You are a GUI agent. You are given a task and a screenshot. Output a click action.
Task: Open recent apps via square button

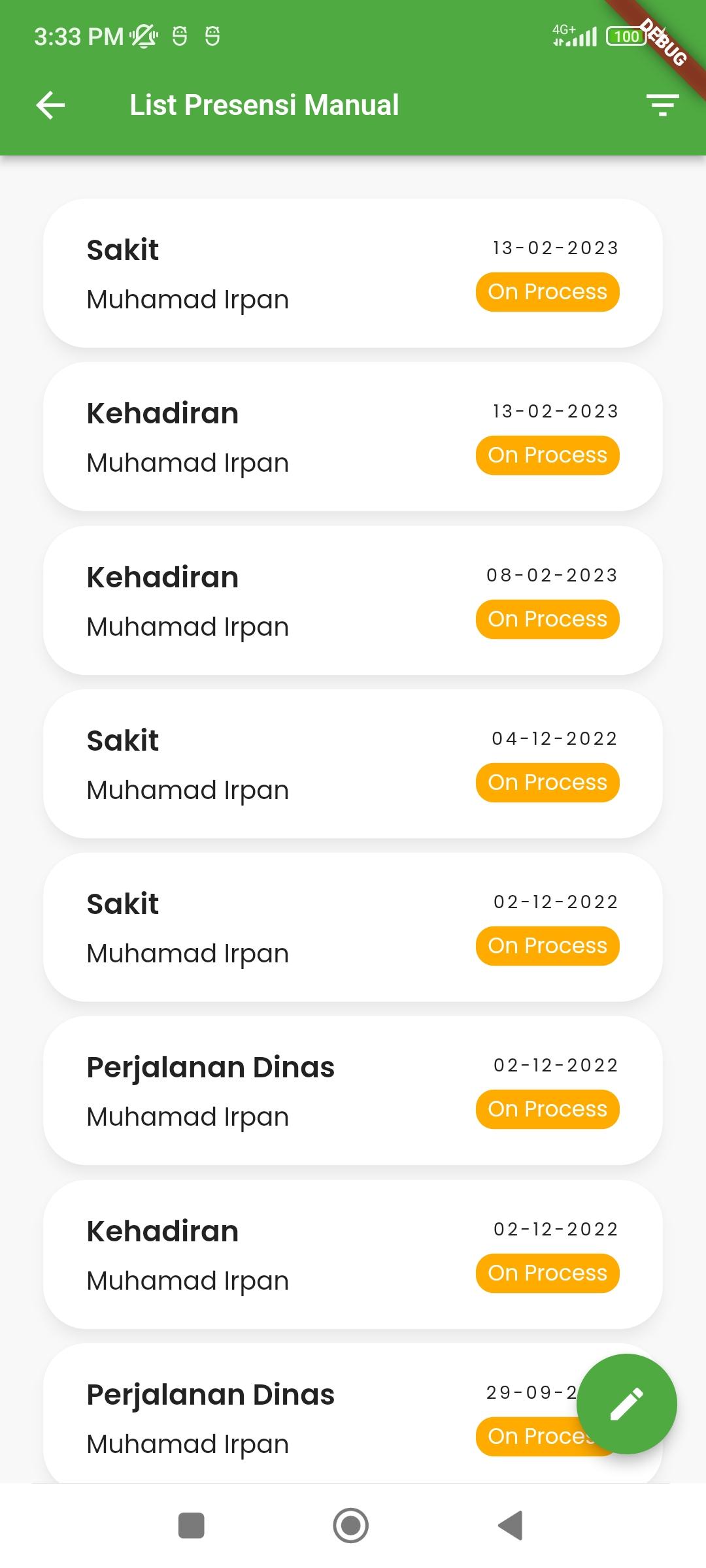[x=191, y=1526]
